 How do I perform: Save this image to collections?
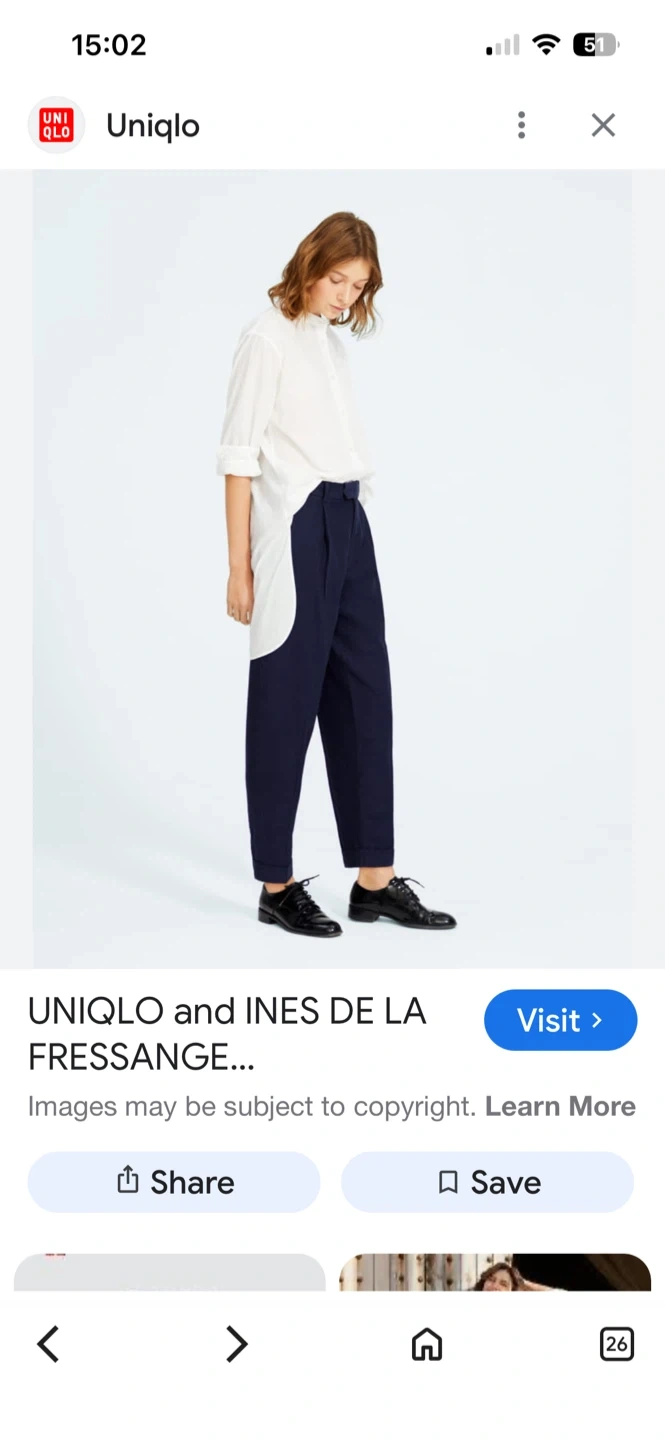pos(488,1182)
